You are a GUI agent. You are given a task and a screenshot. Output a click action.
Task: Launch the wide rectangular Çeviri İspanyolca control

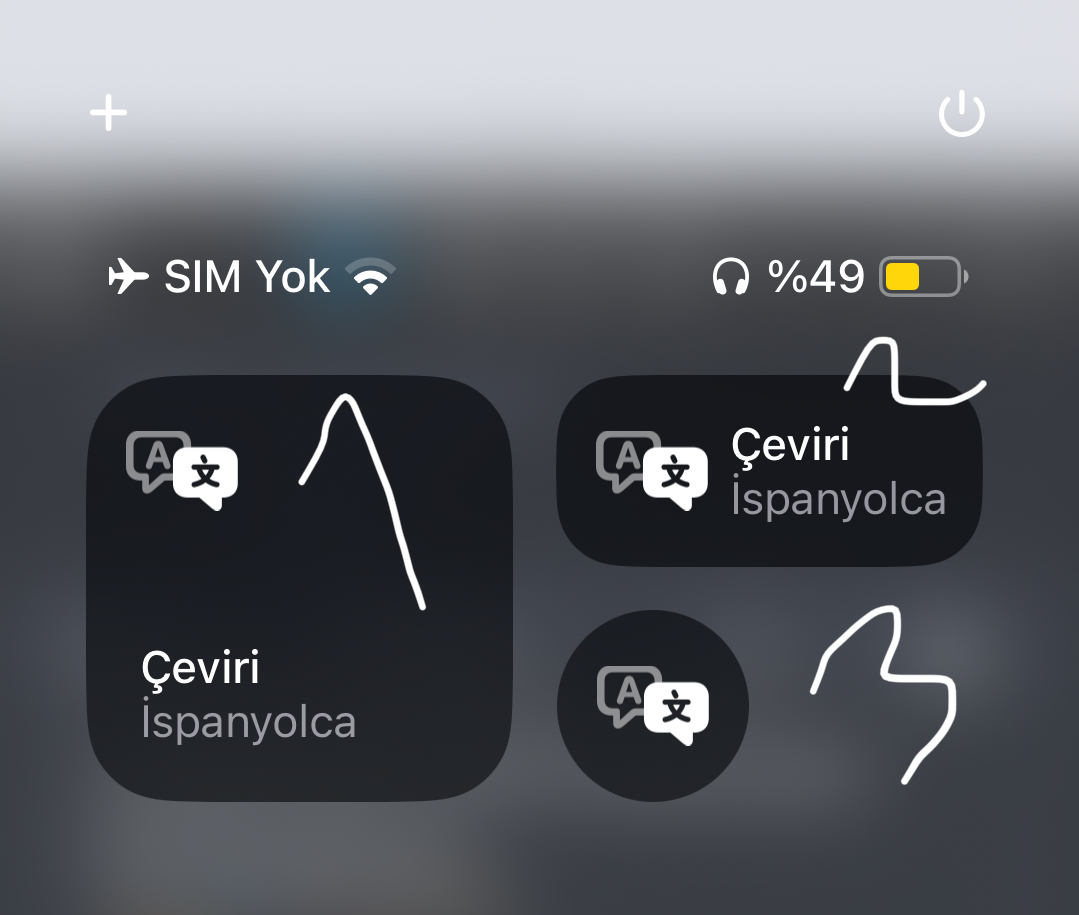(768, 472)
